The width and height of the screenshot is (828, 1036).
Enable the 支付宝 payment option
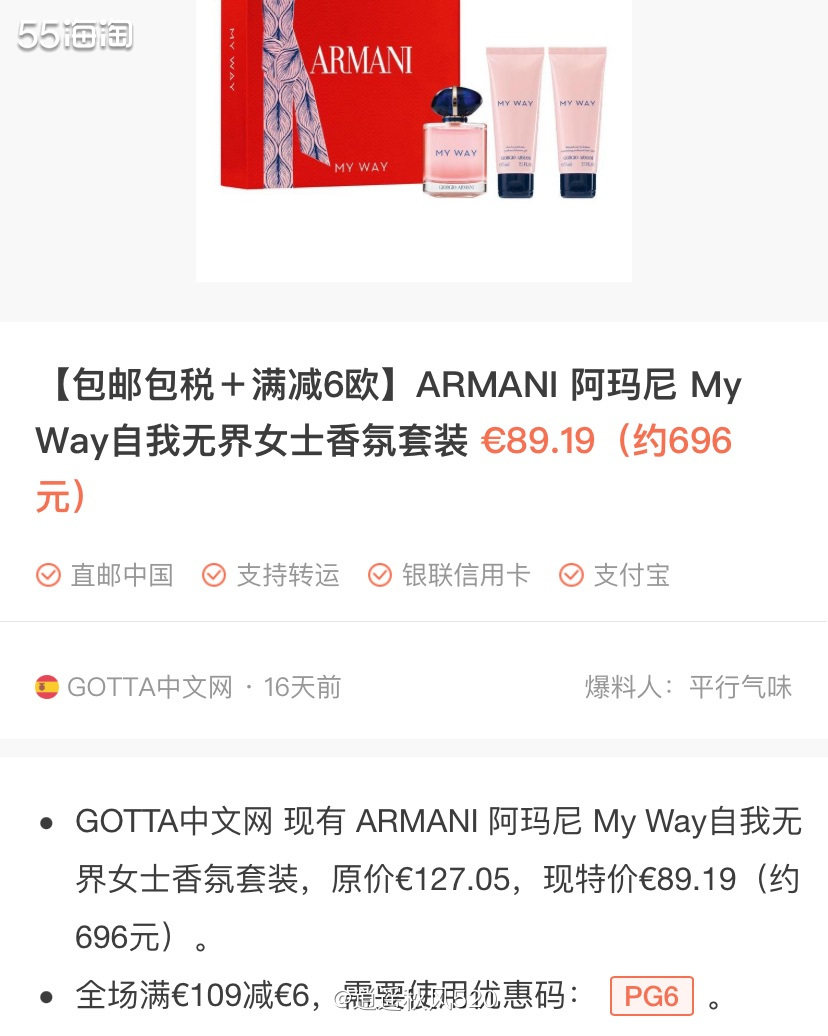(632, 575)
